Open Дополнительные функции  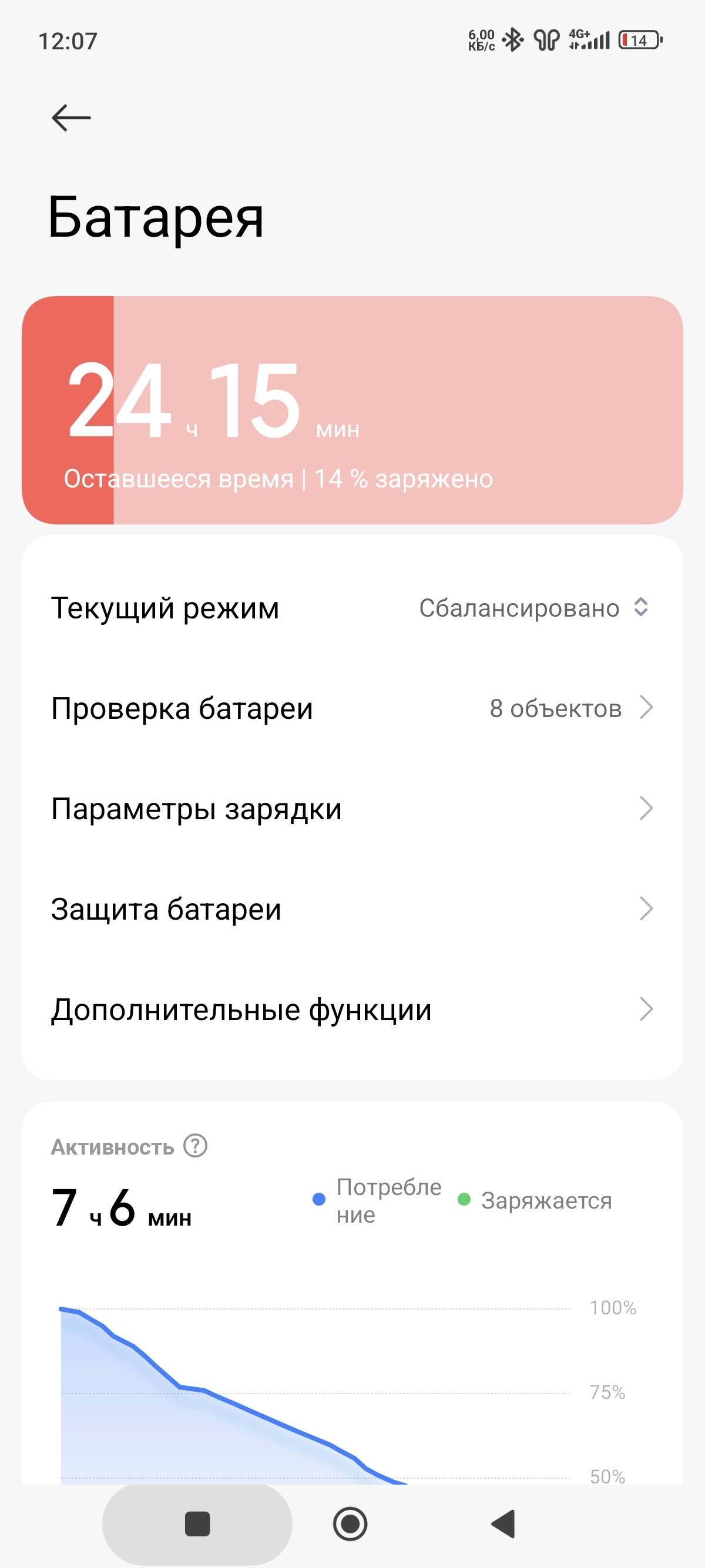tap(352, 1010)
